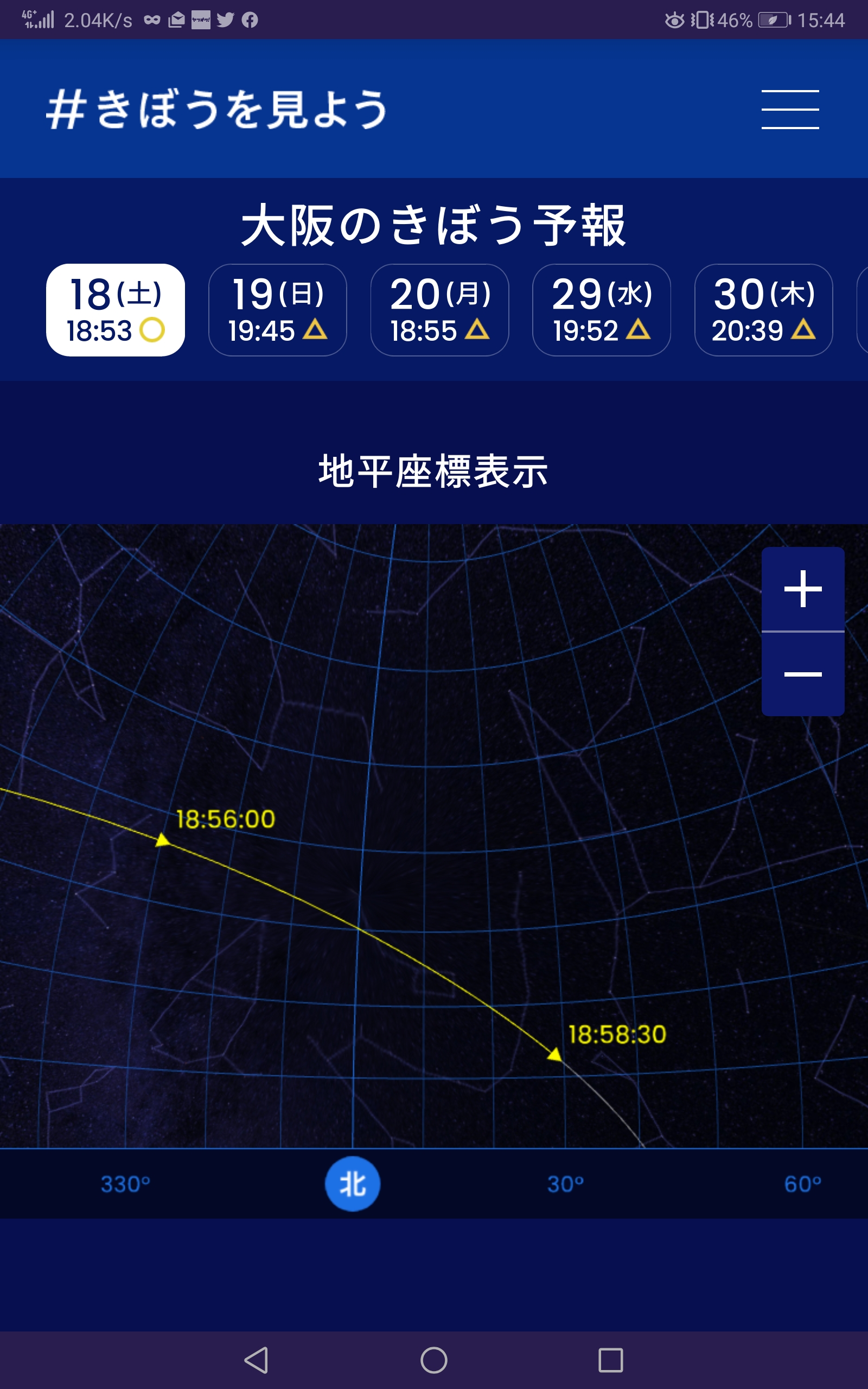Image resolution: width=868 pixels, height=1389 pixels.
Task: Zoom out the sky map
Action: (x=802, y=674)
